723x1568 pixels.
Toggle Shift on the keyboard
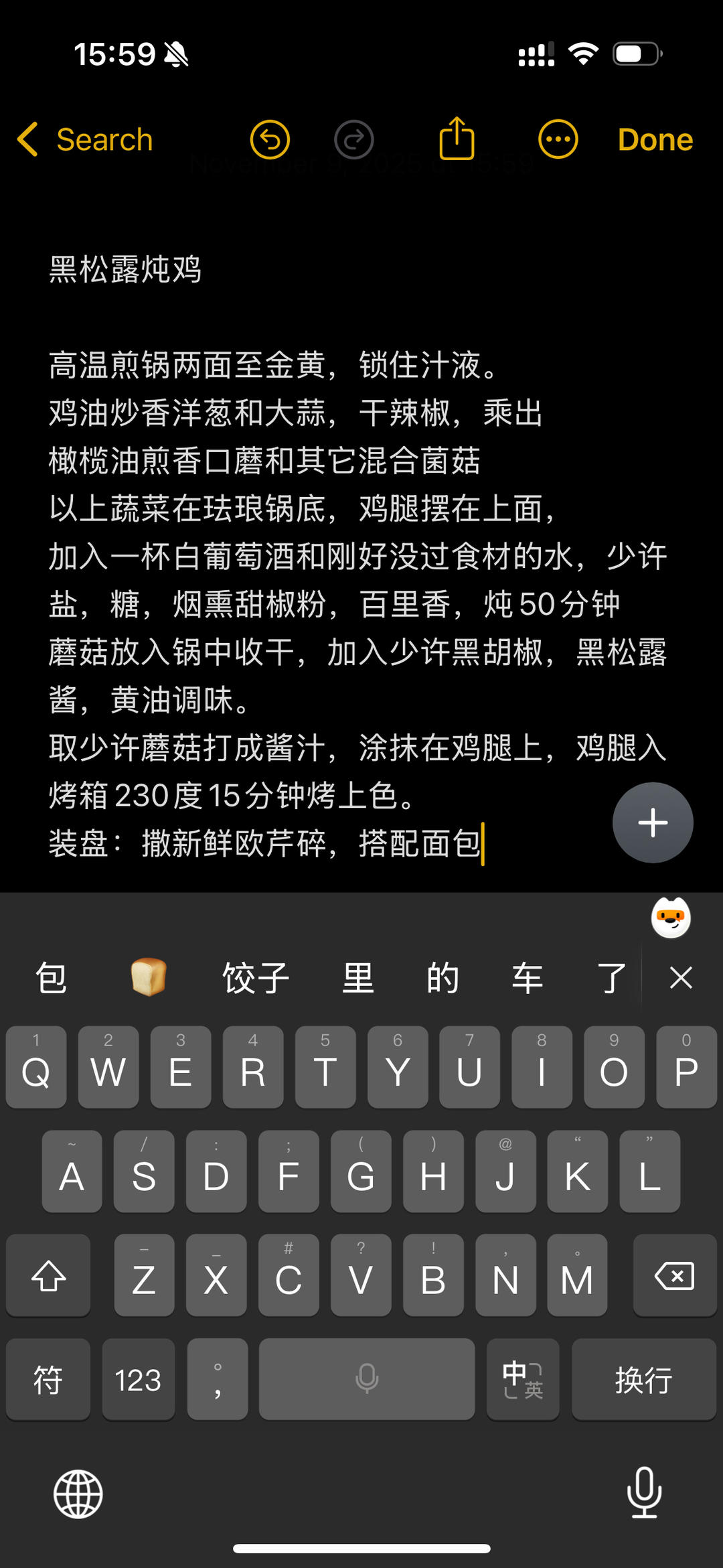(x=47, y=1275)
